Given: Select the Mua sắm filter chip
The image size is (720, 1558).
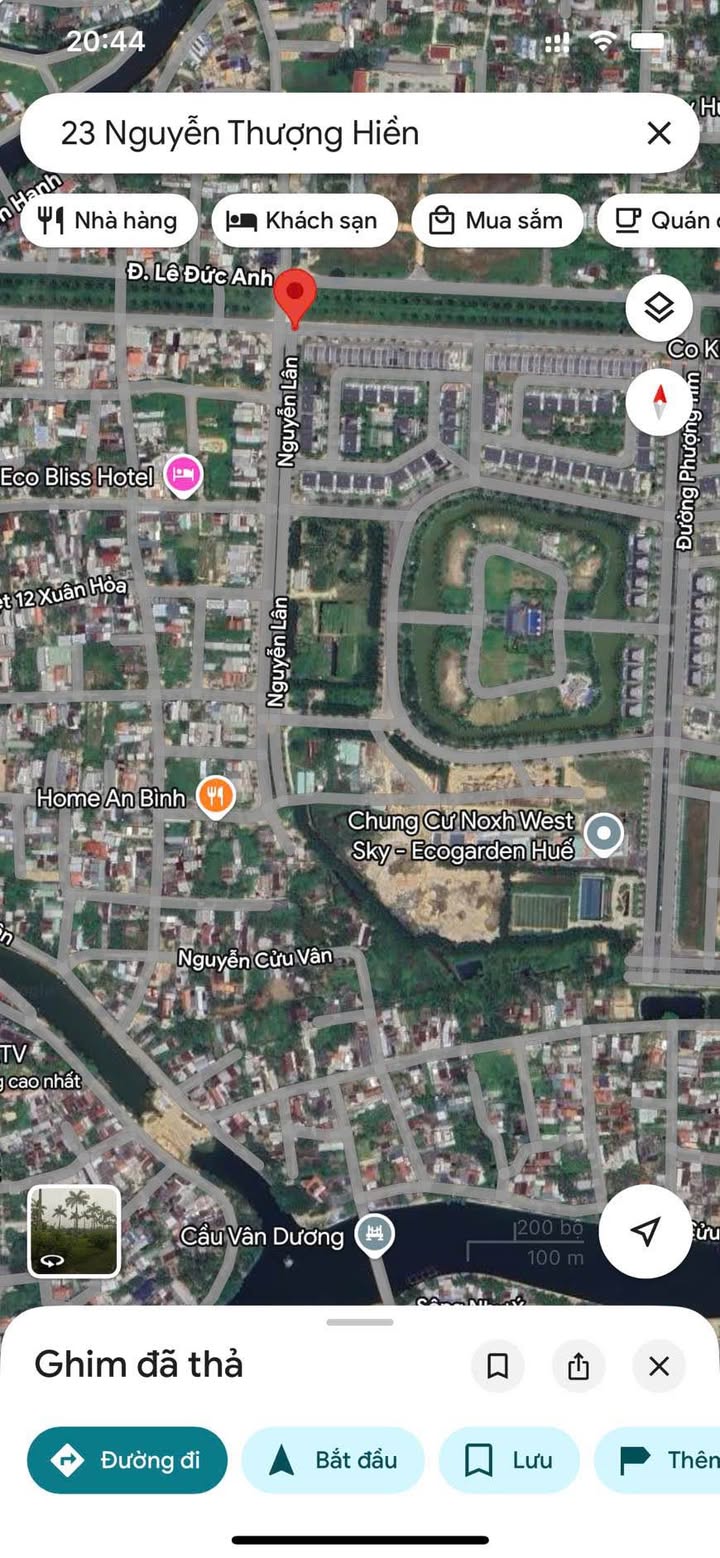Looking at the screenshot, I should pyautogui.click(x=497, y=220).
